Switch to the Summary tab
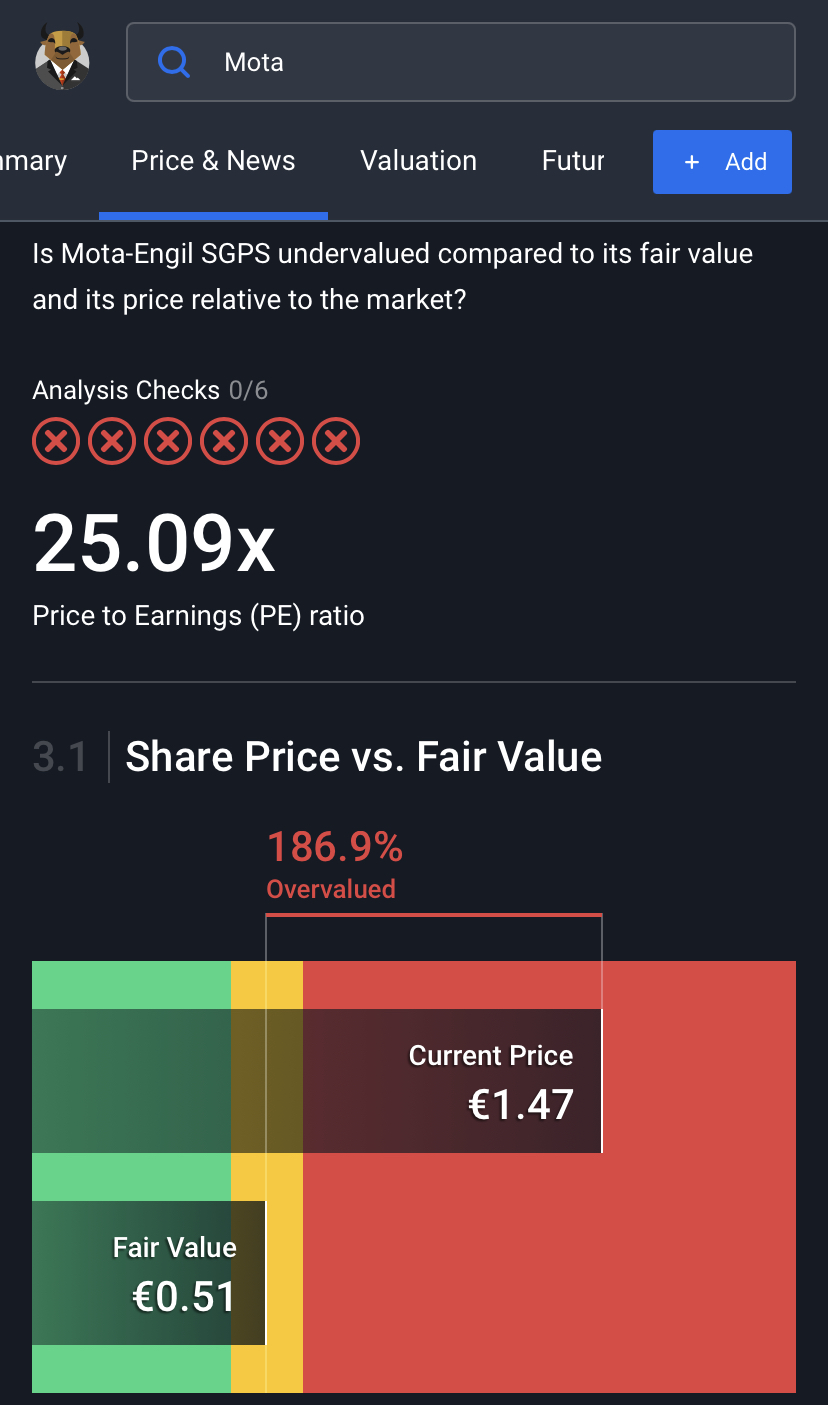Screen dimensions: 828x1405 tap(34, 161)
